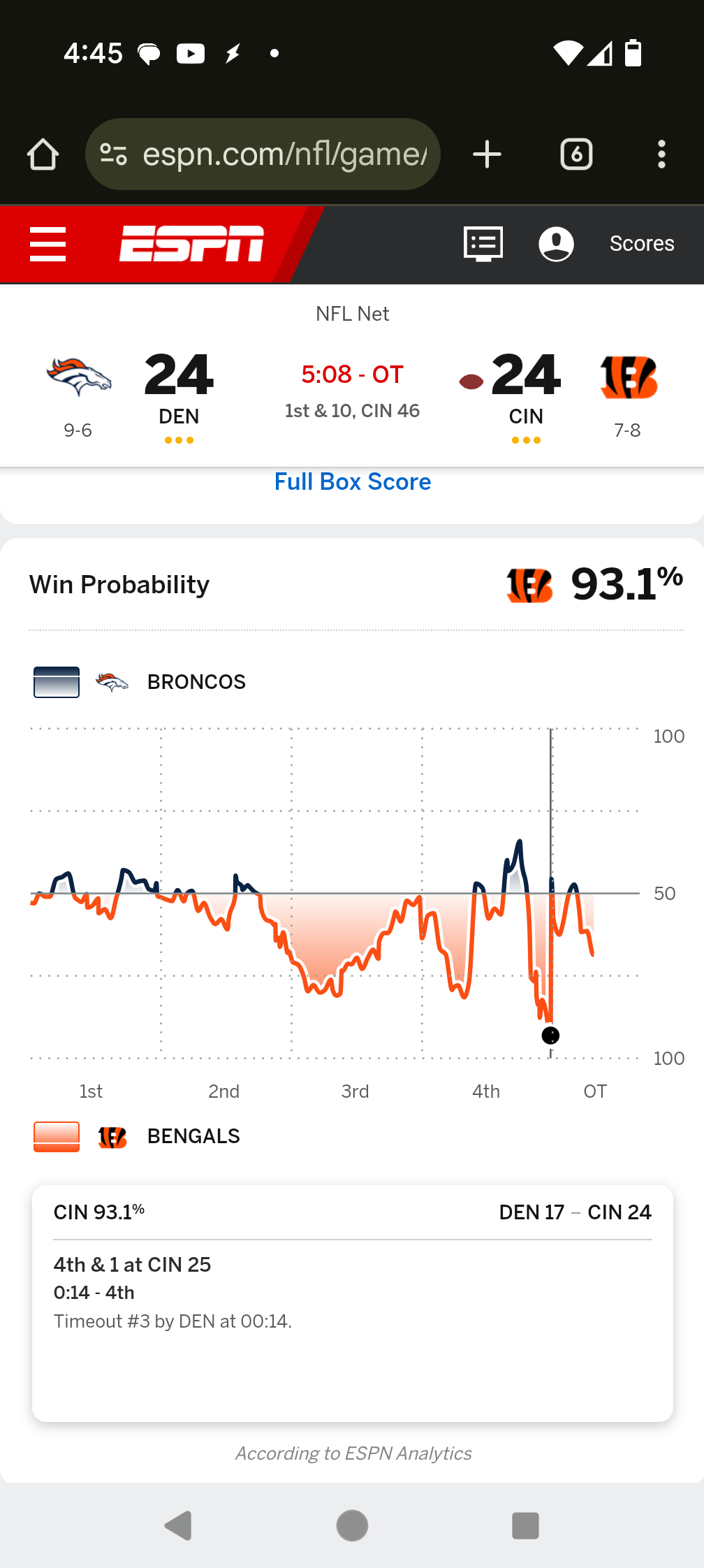Go back using system back button
This screenshot has width=704, height=1568.
tap(178, 1525)
